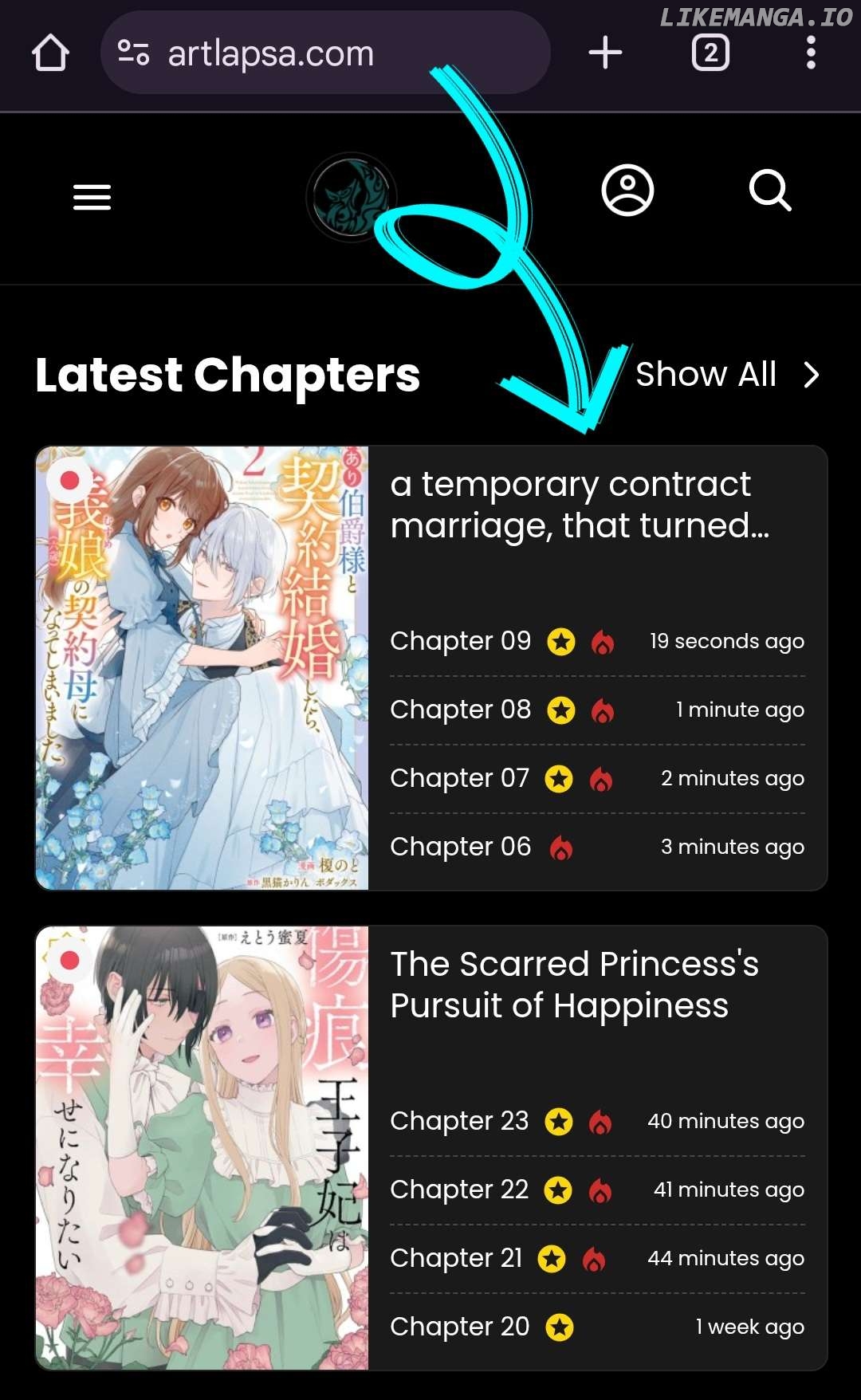The image size is (861, 1400).
Task: Go to the browser home page
Action: pyautogui.click(x=50, y=53)
